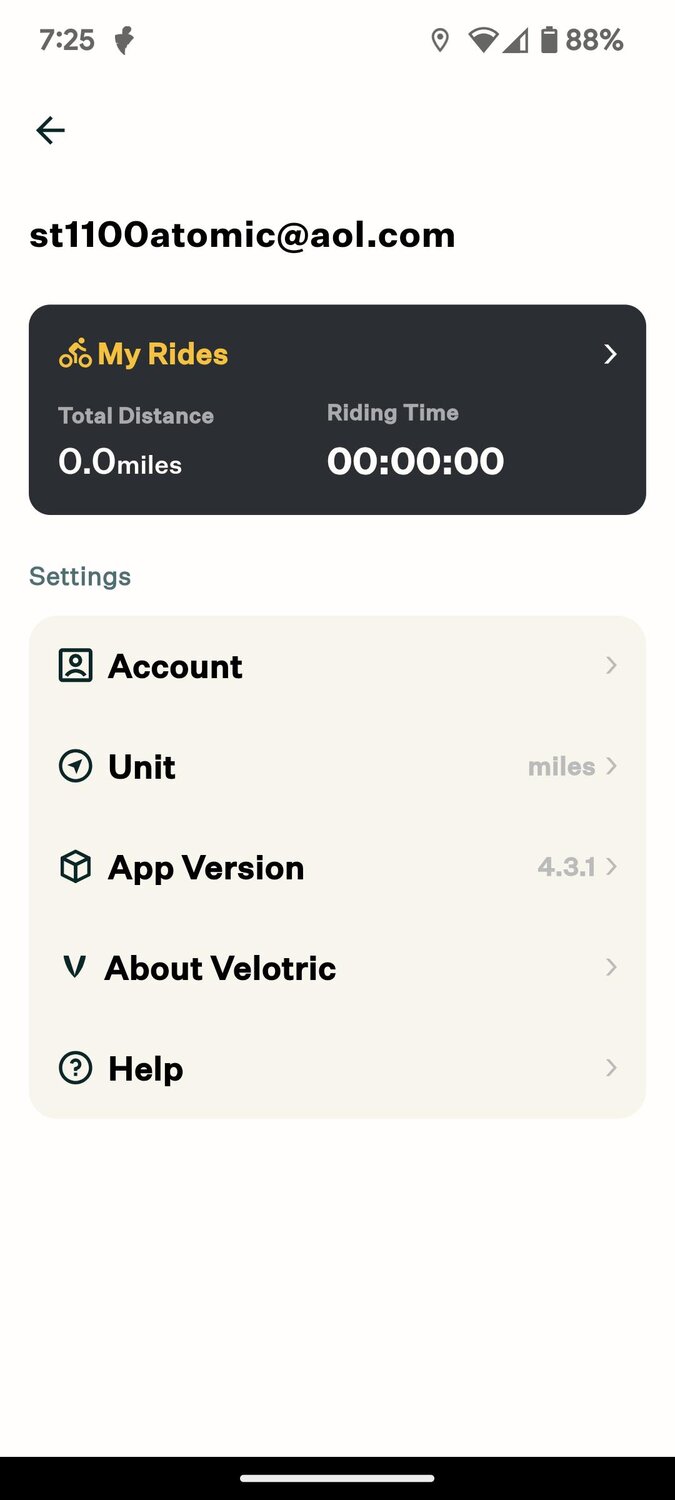Viewport: 675px width, 1500px height.
Task: Open Account settings
Action: 337,666
